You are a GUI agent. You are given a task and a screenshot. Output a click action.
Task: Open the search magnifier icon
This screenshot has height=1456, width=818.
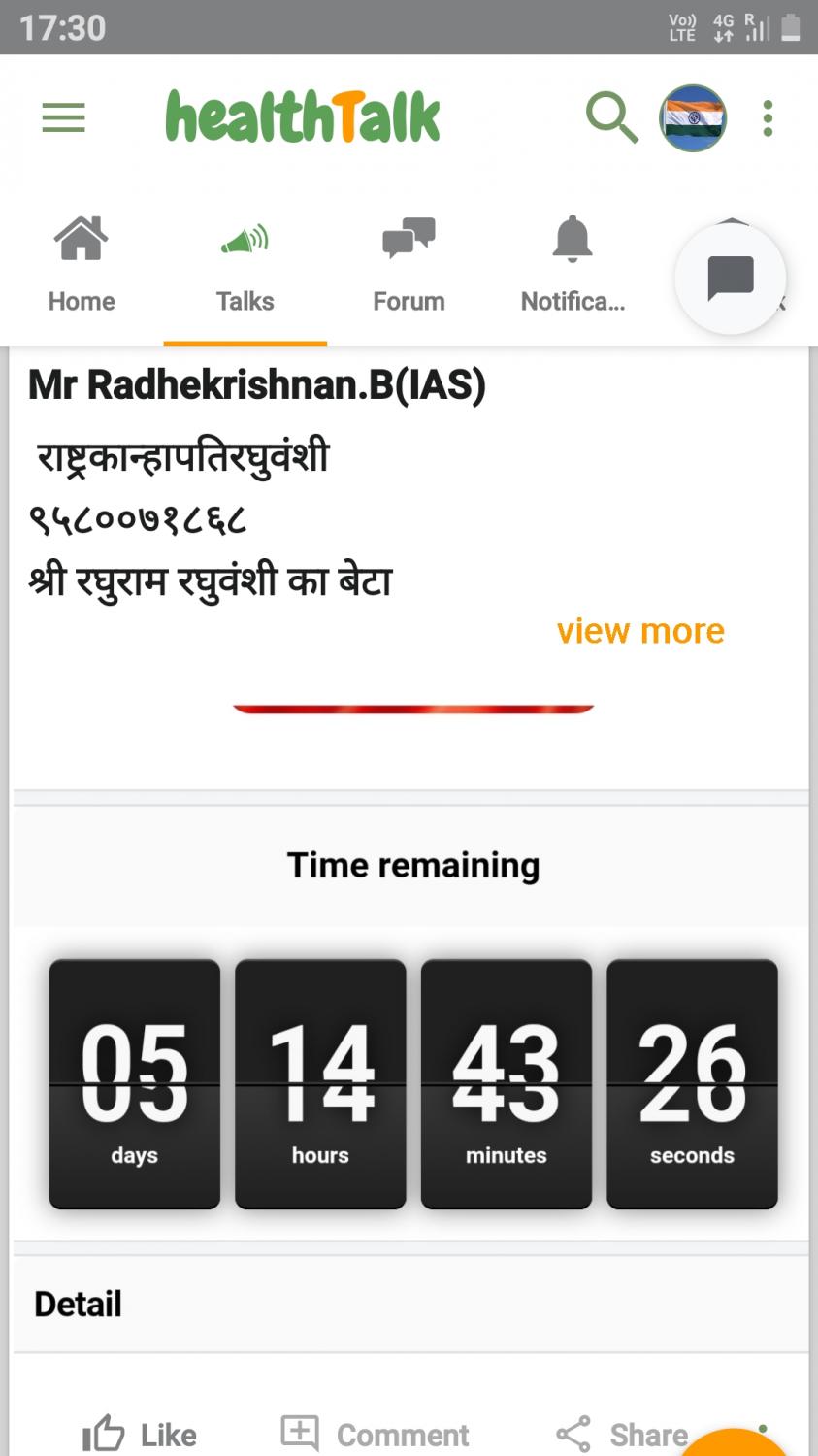tap(611, 118)
